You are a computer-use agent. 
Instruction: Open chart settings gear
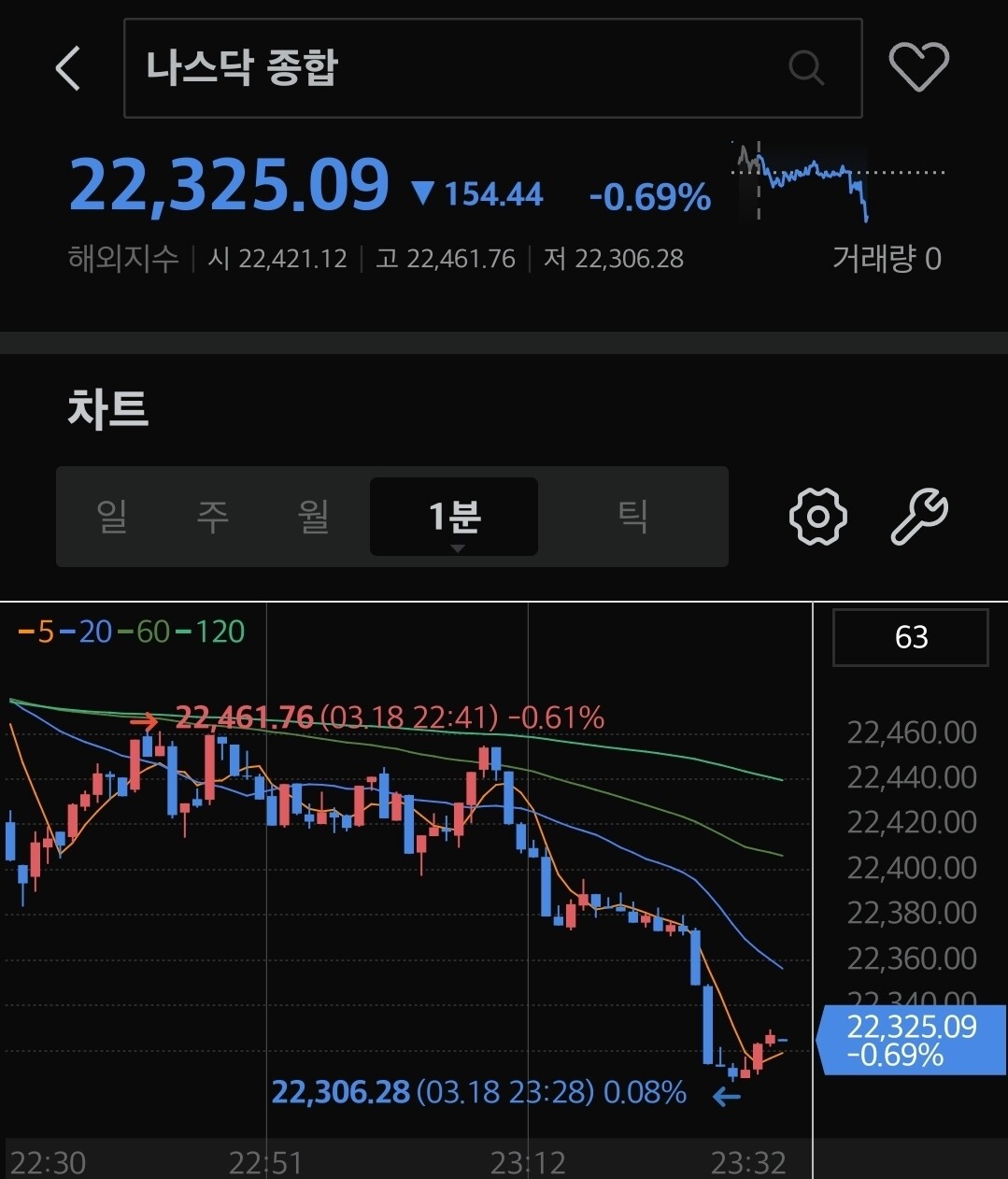coord(817,516)
